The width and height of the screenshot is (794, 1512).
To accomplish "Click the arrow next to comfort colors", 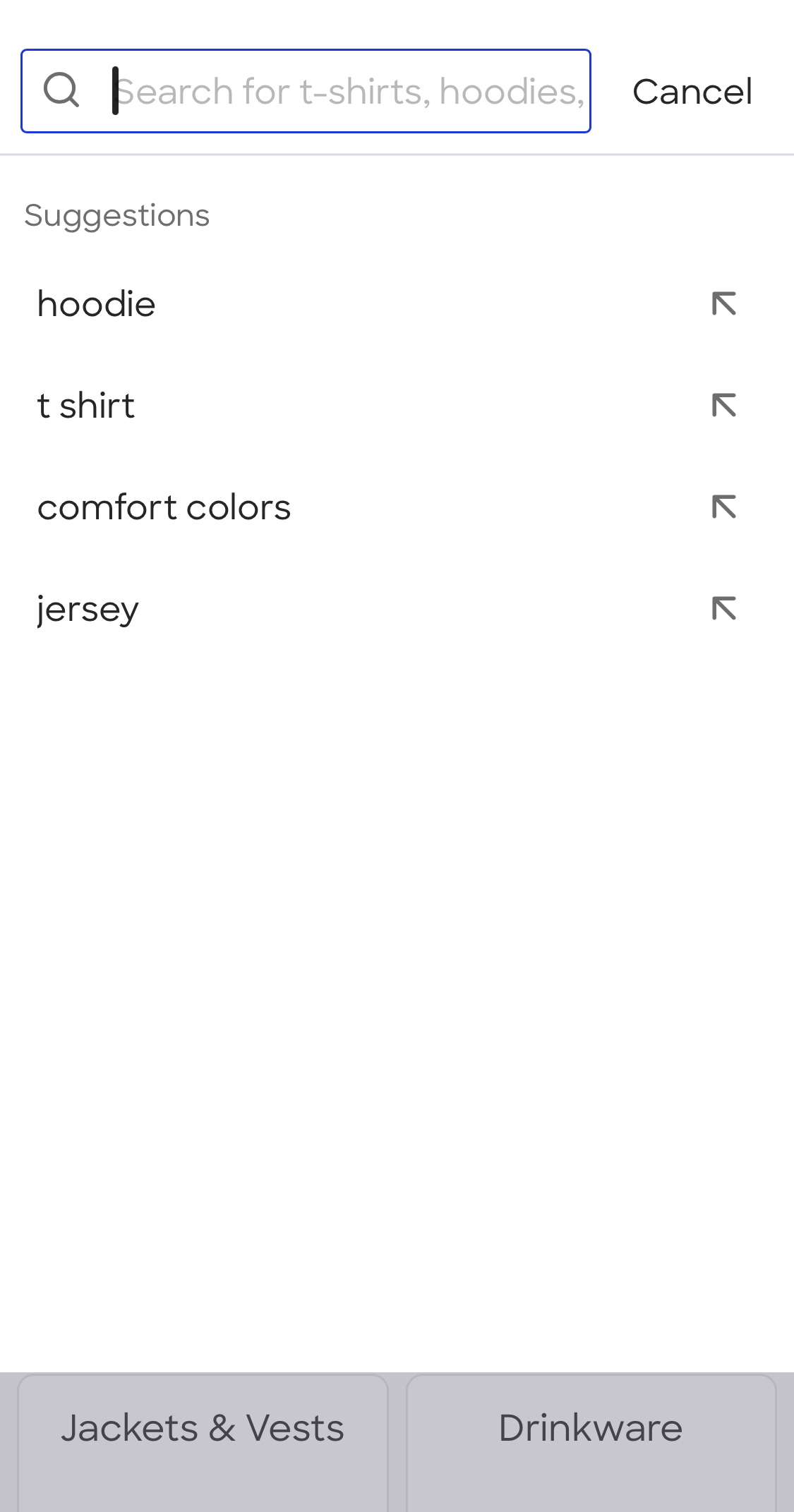I will tap(726, 506).
